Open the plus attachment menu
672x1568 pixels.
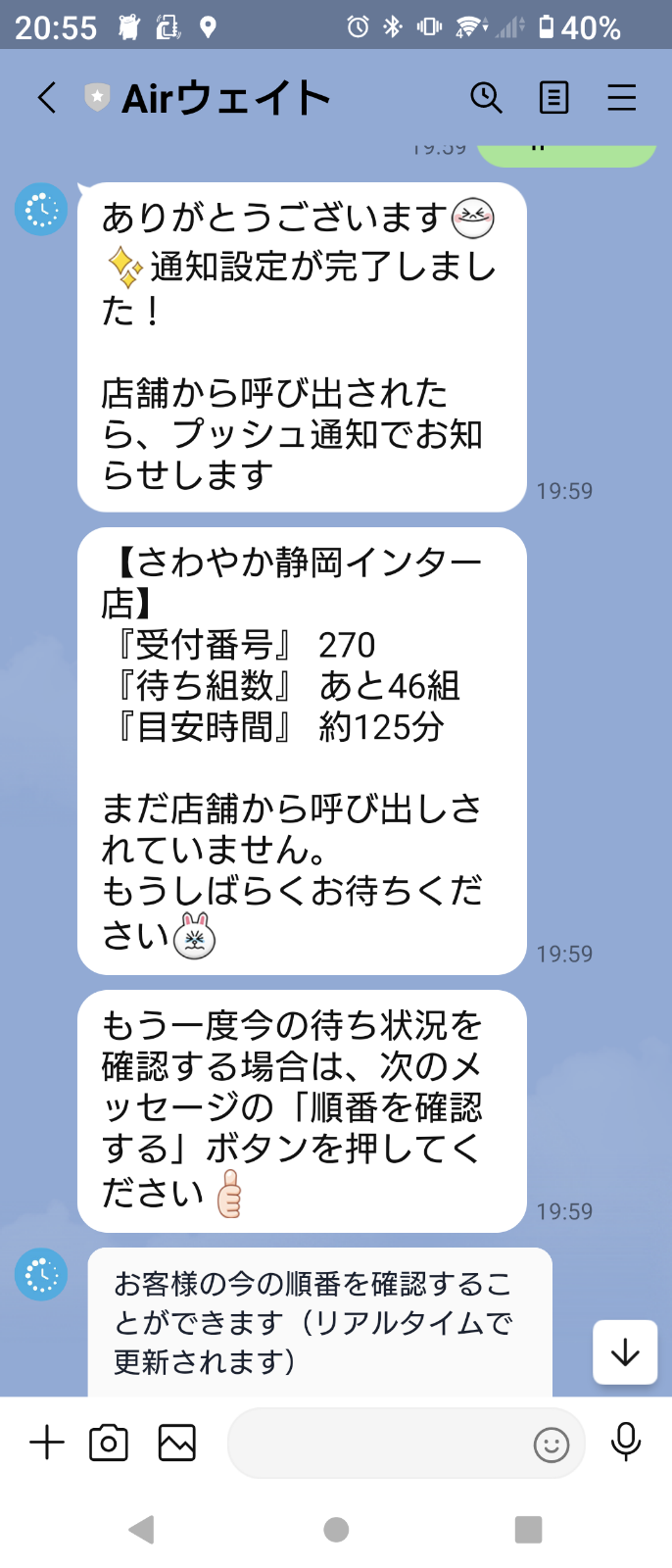46,1443
